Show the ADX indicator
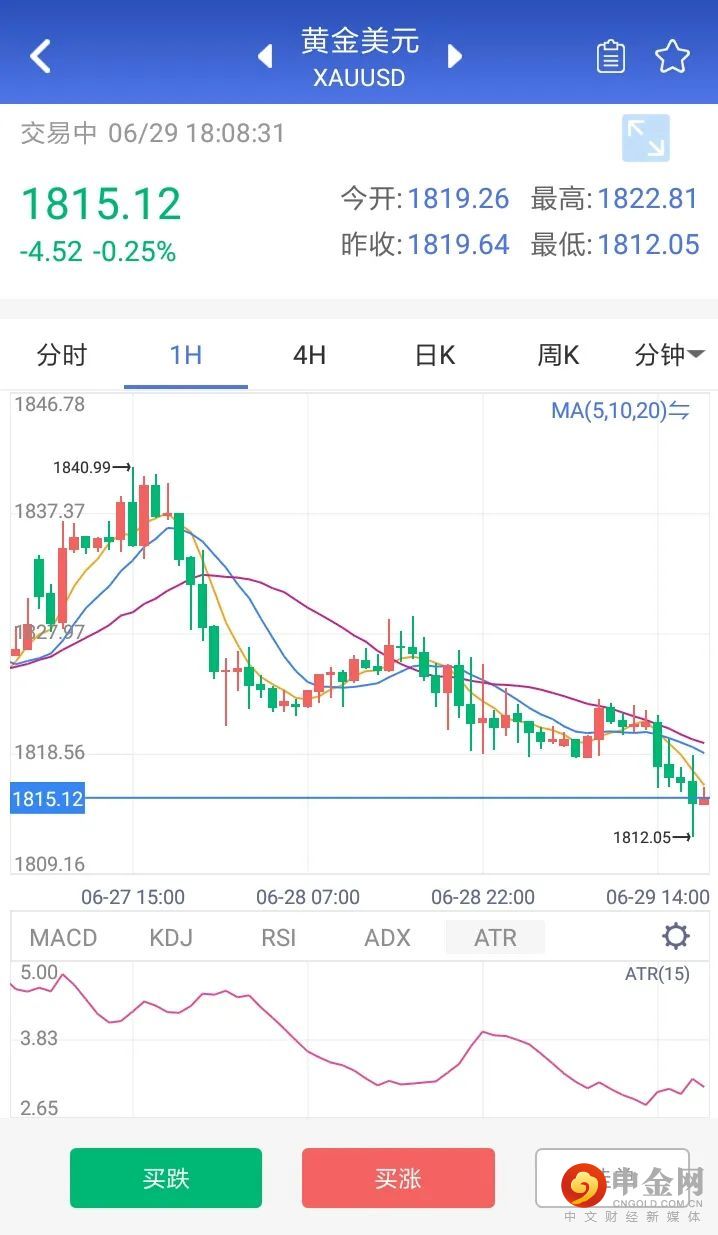The height and width of the screenshot is (1235, 718). (x=387, y=937)
